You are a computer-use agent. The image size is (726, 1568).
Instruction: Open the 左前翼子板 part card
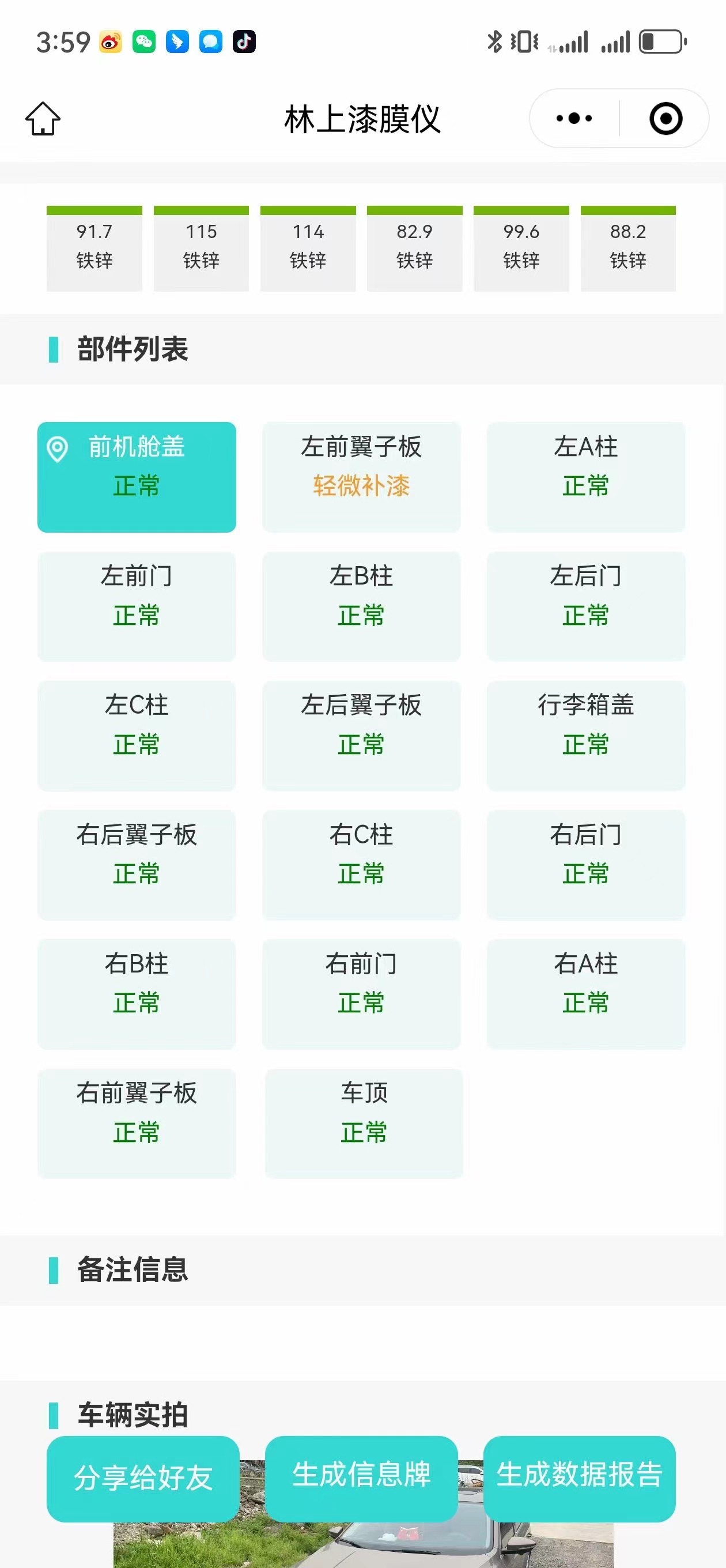361,477
